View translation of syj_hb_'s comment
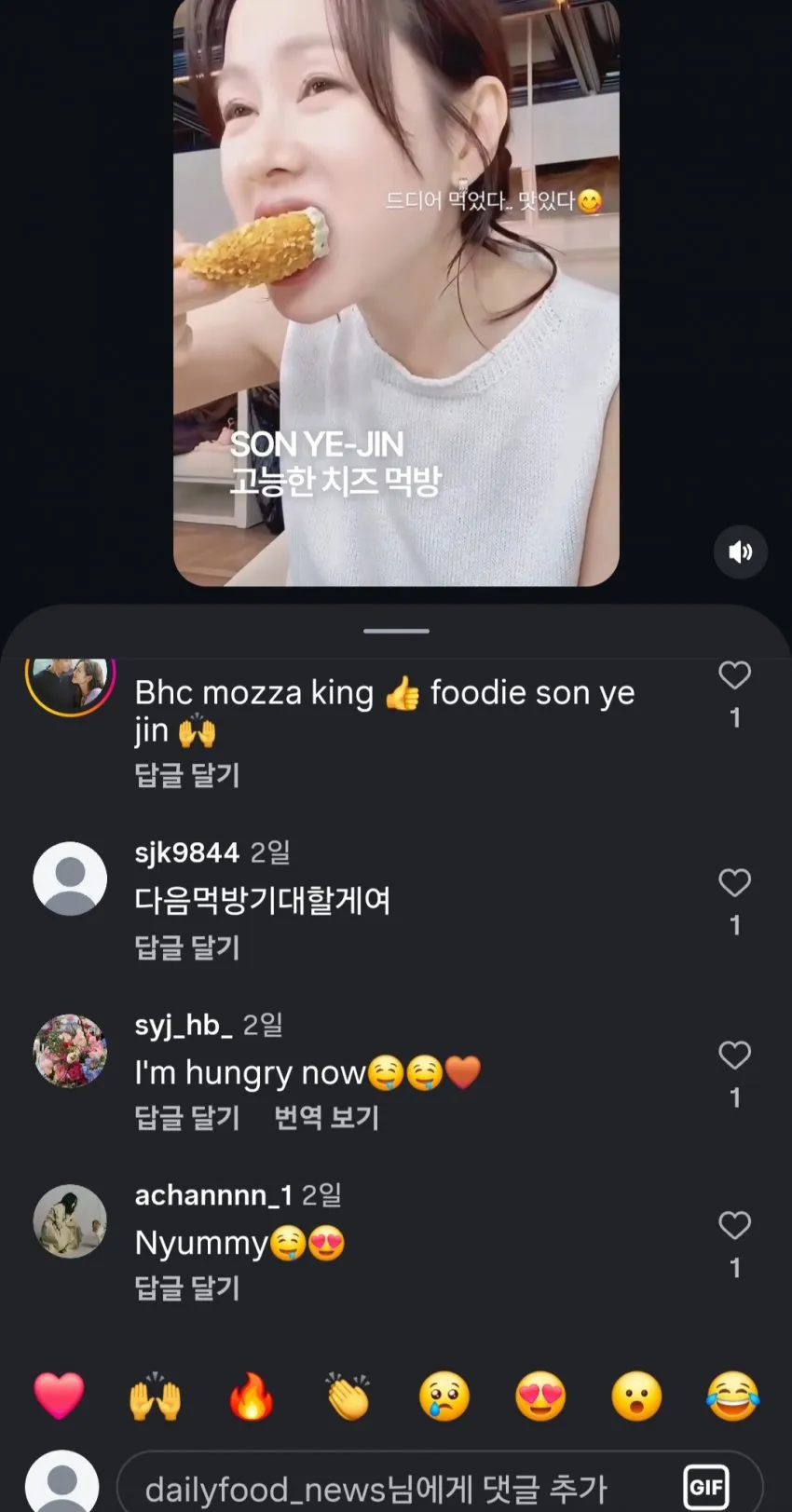This screenshot has width=792, height=1512. click(326, 1117)
